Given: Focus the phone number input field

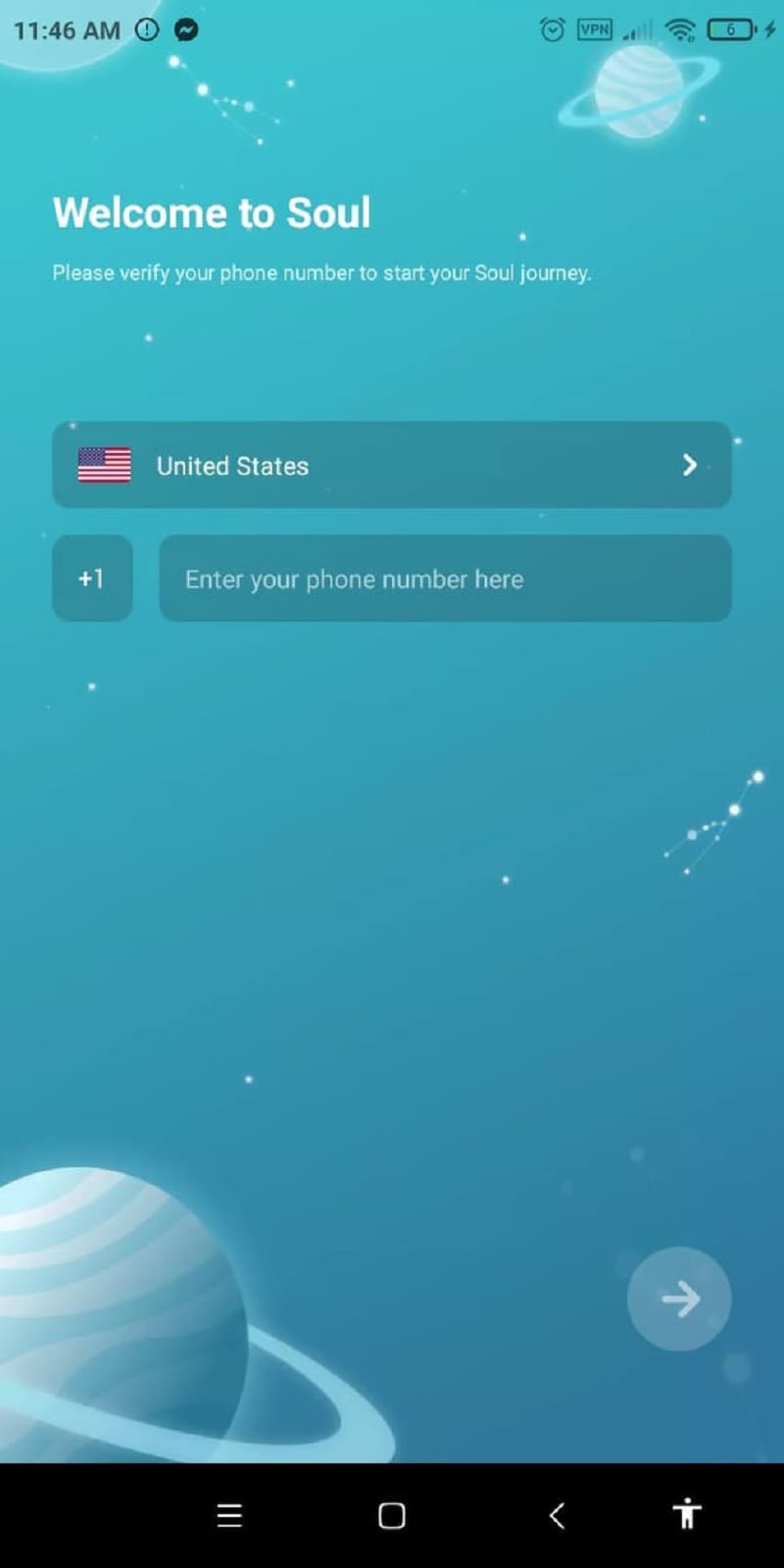Looking at the screenshot, I should 445,578.
